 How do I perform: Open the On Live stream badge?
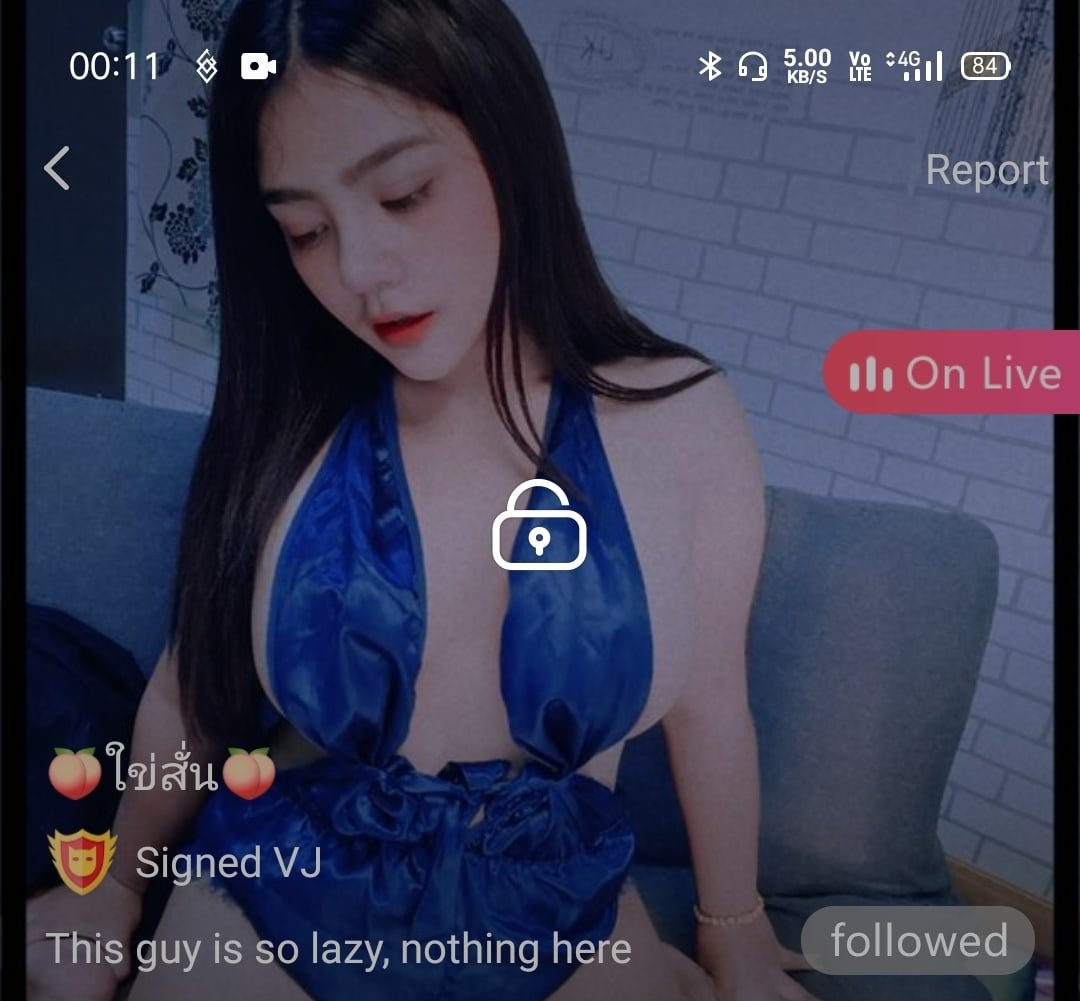point(952,373)
